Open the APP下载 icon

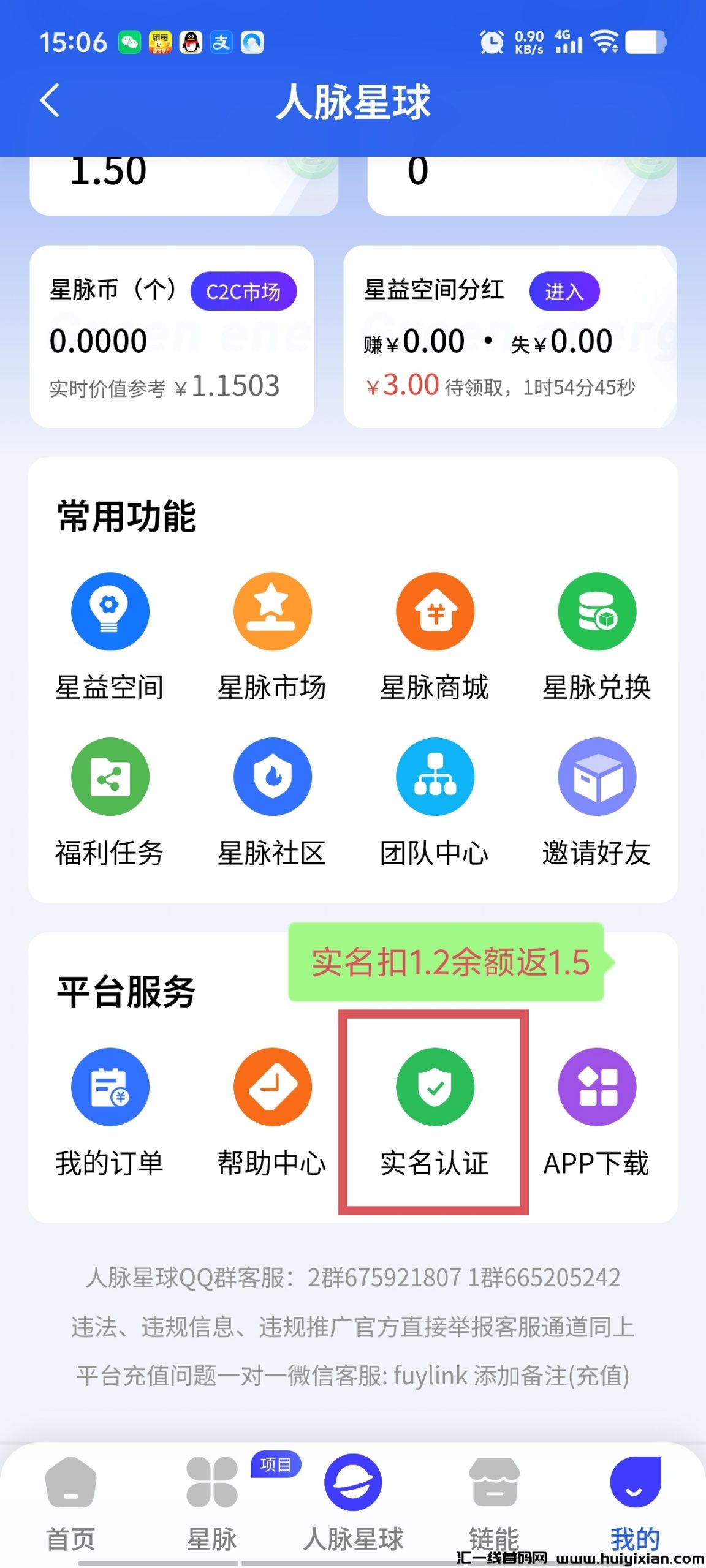click(x=597, y=1086)
